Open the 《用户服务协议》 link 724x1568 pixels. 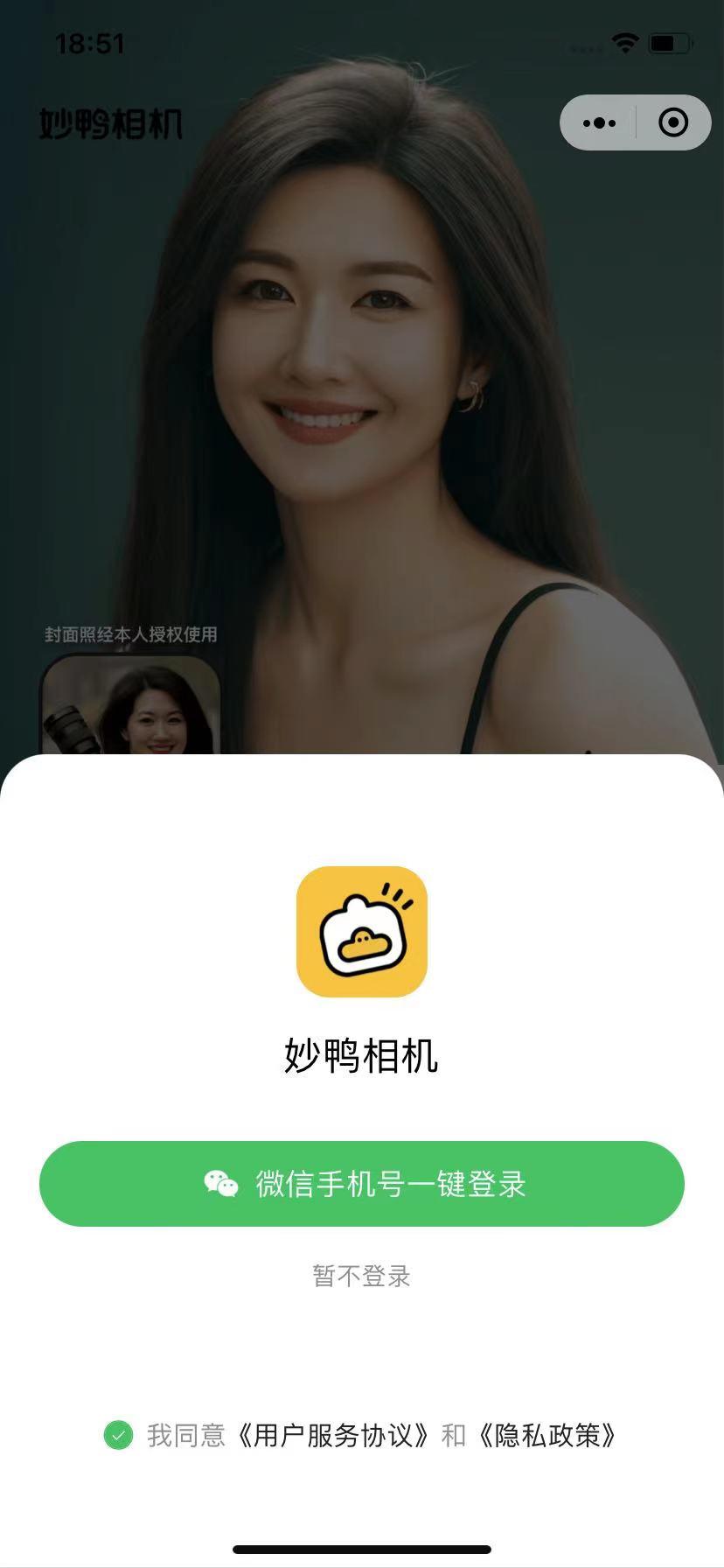[x=334, y=1436]
